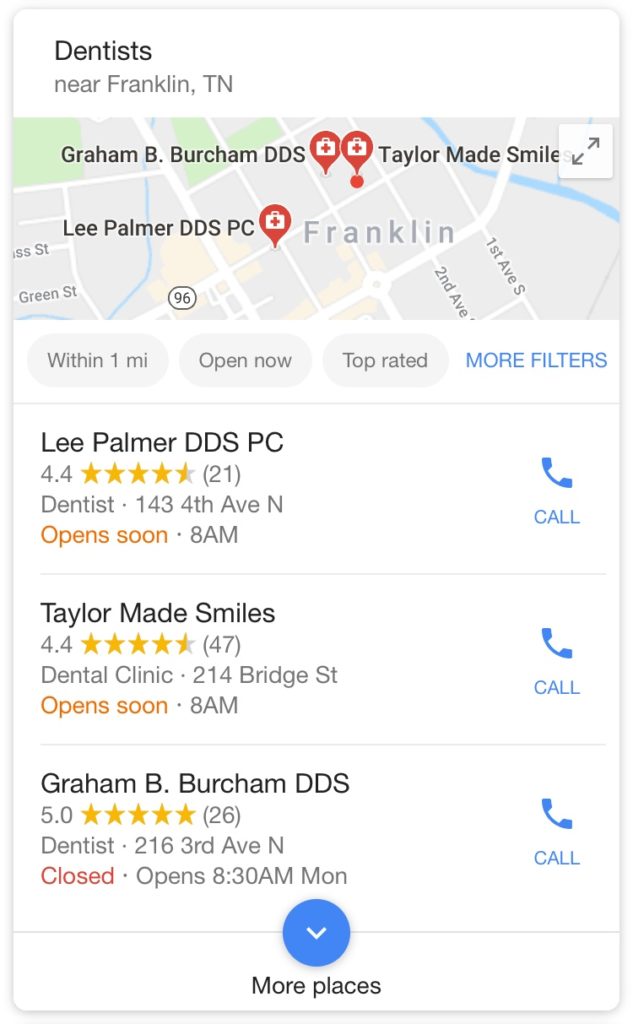Tap Taylor Made Smiles map pin
Image resolution: width=633 pixels, height=1024 pixels.
coord(357,152)
